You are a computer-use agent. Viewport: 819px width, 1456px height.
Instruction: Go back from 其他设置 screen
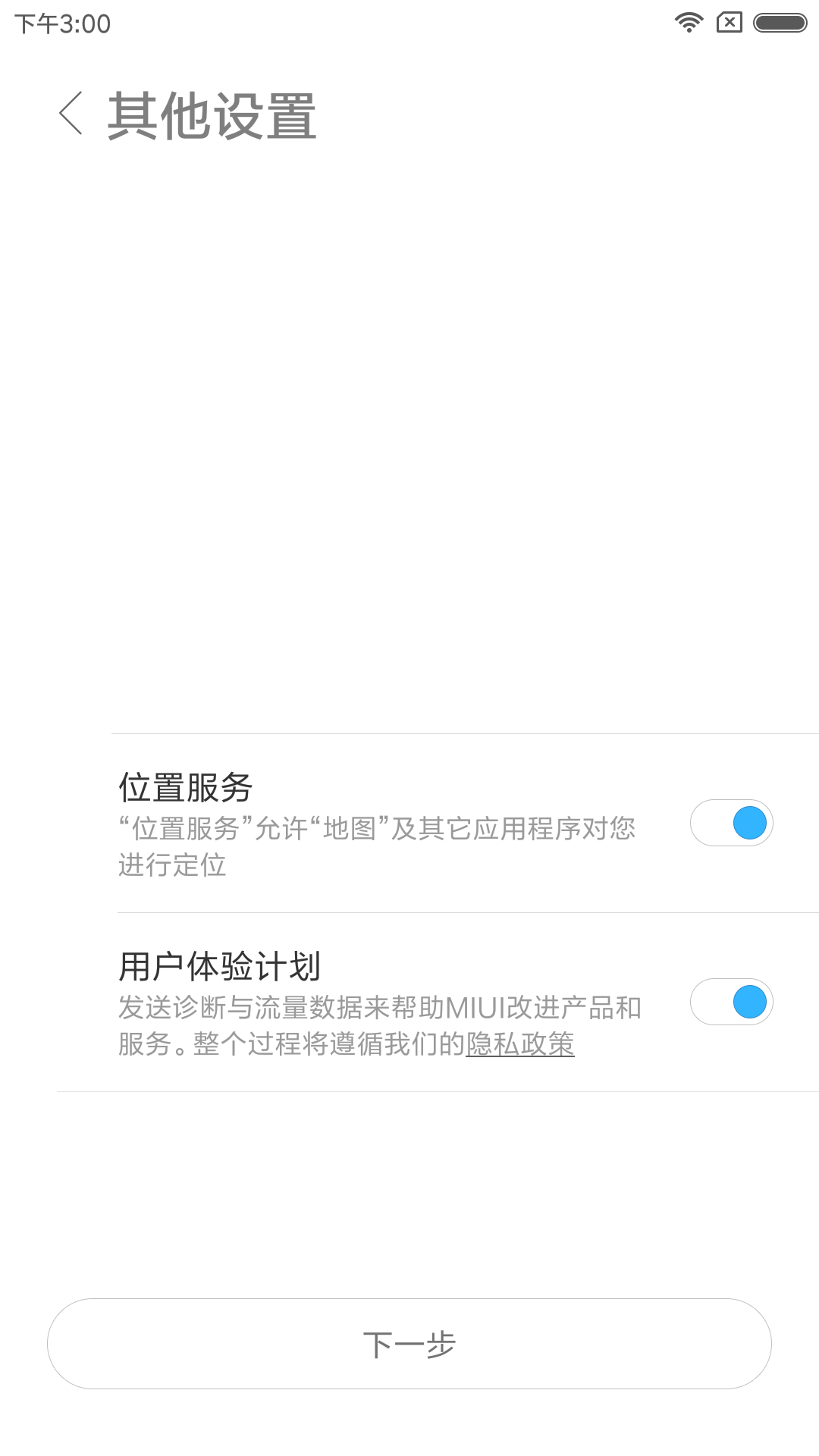coord(71,114)
